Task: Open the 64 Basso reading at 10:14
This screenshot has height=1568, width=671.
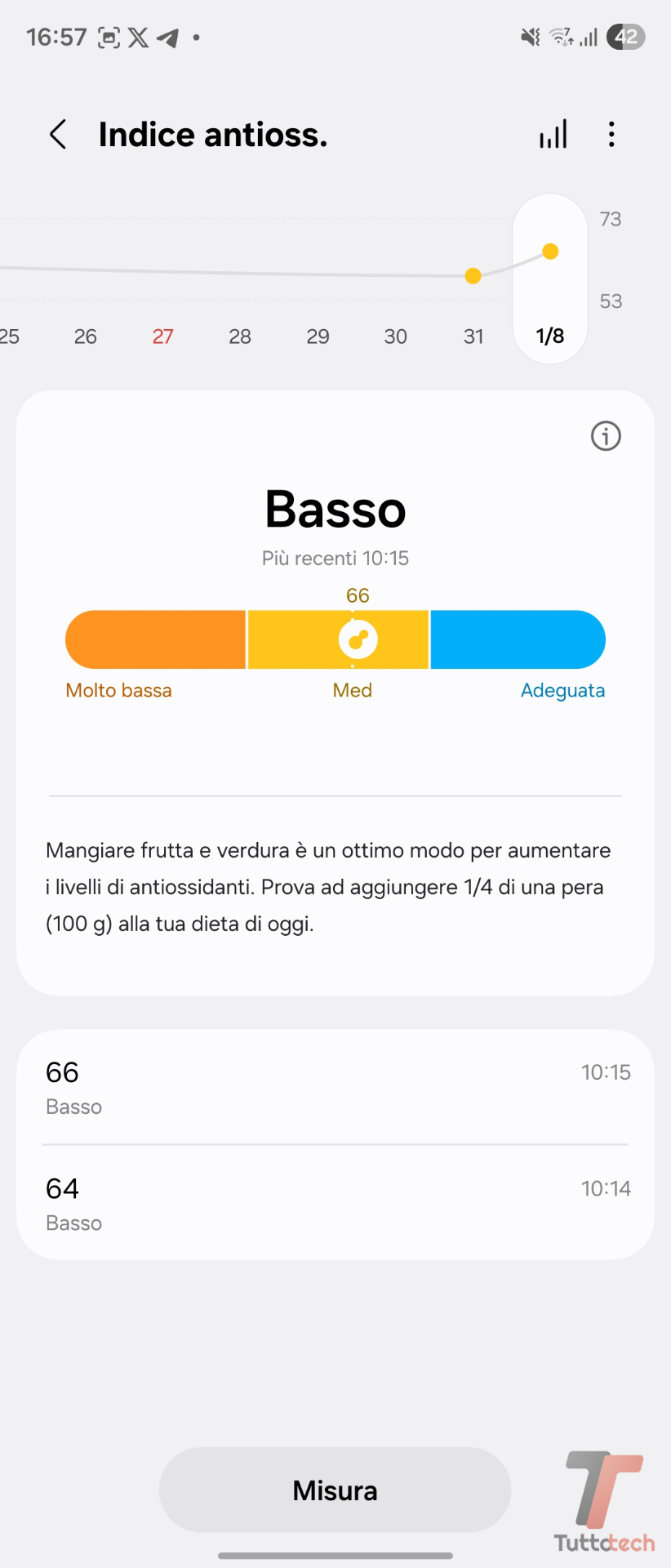Action: (335, 1204)
